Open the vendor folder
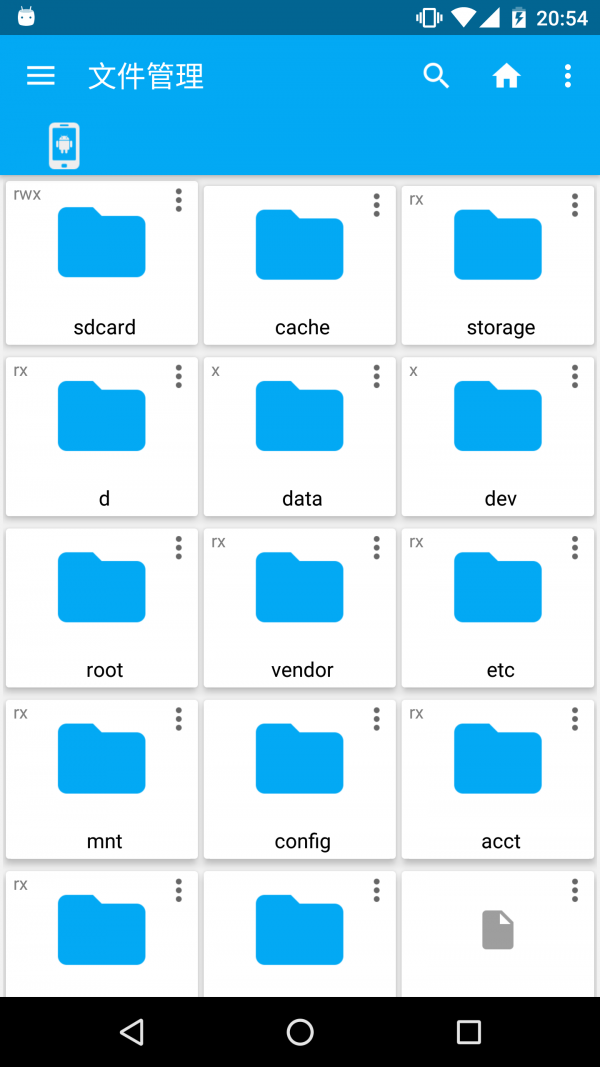 300,607
